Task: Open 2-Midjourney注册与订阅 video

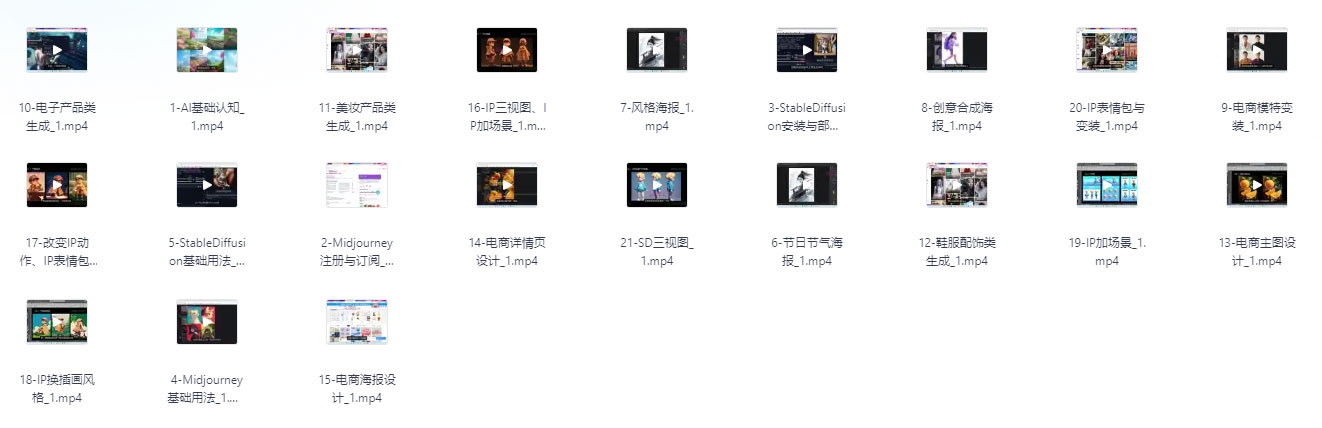Action: click(x=357, y=185)
